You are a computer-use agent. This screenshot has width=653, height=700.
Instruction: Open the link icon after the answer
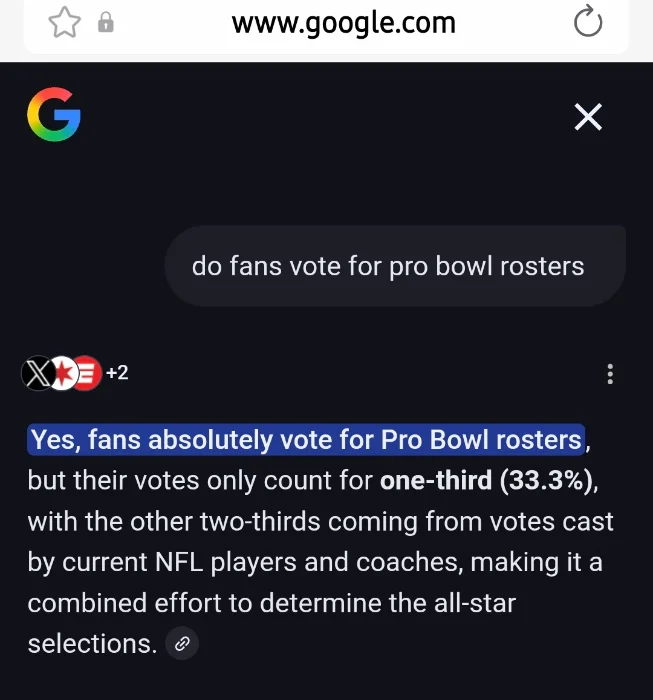coord(181,645)
